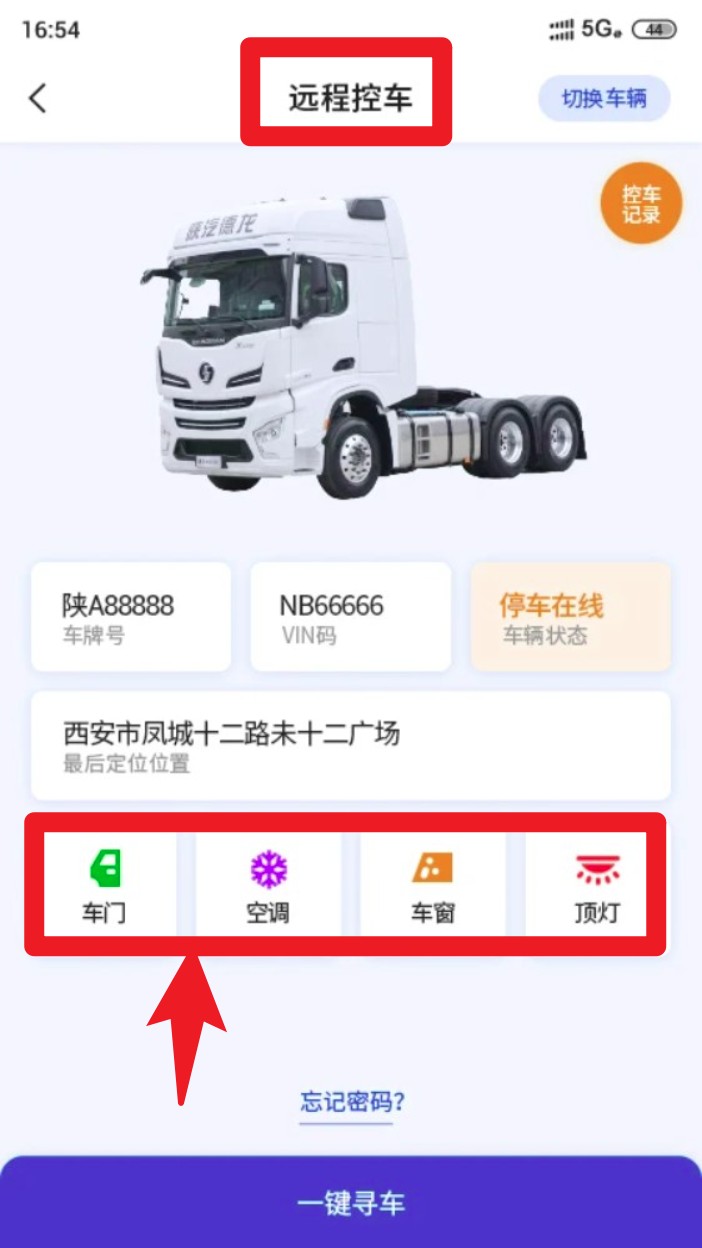Viewport: 702px width, 1248px height.
Task: Open the 车窗 window control
Action: pos(432,885)
